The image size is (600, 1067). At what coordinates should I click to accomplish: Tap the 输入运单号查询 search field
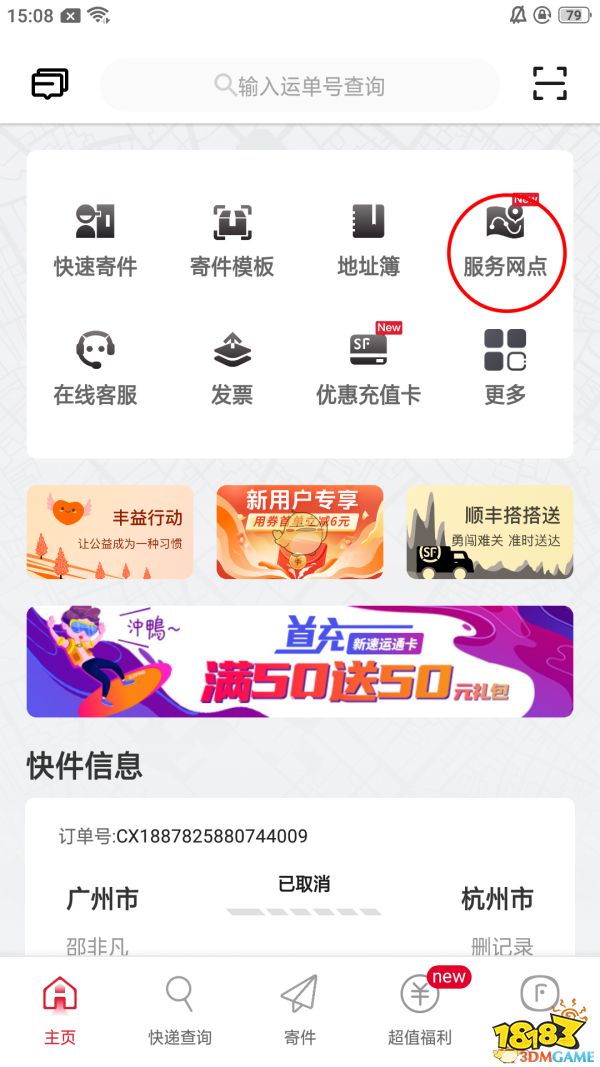[x=300, y=86]
